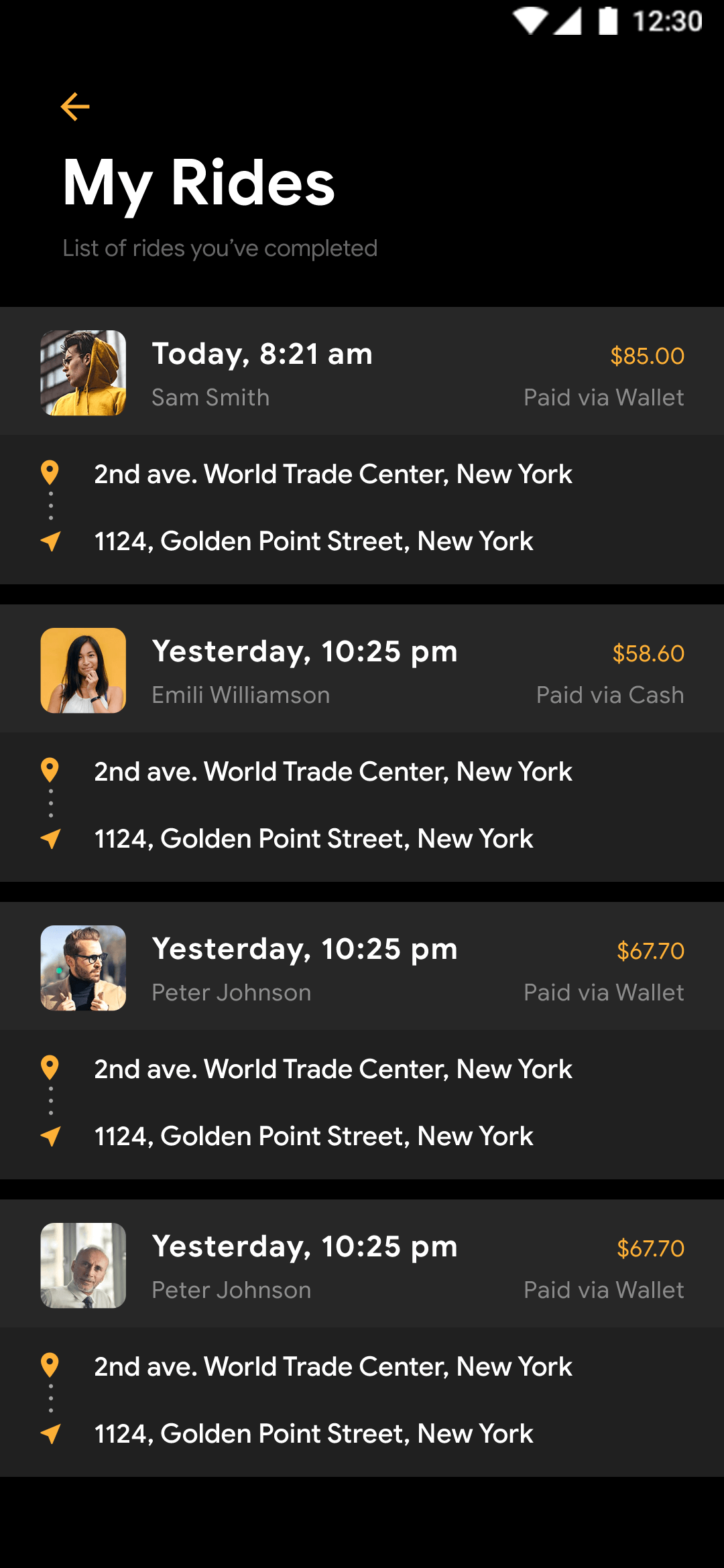The width and height of the screenshot is (724, 1568).
Task: Click the dotted route connector between addresses
Action: (x=50, y=507)
